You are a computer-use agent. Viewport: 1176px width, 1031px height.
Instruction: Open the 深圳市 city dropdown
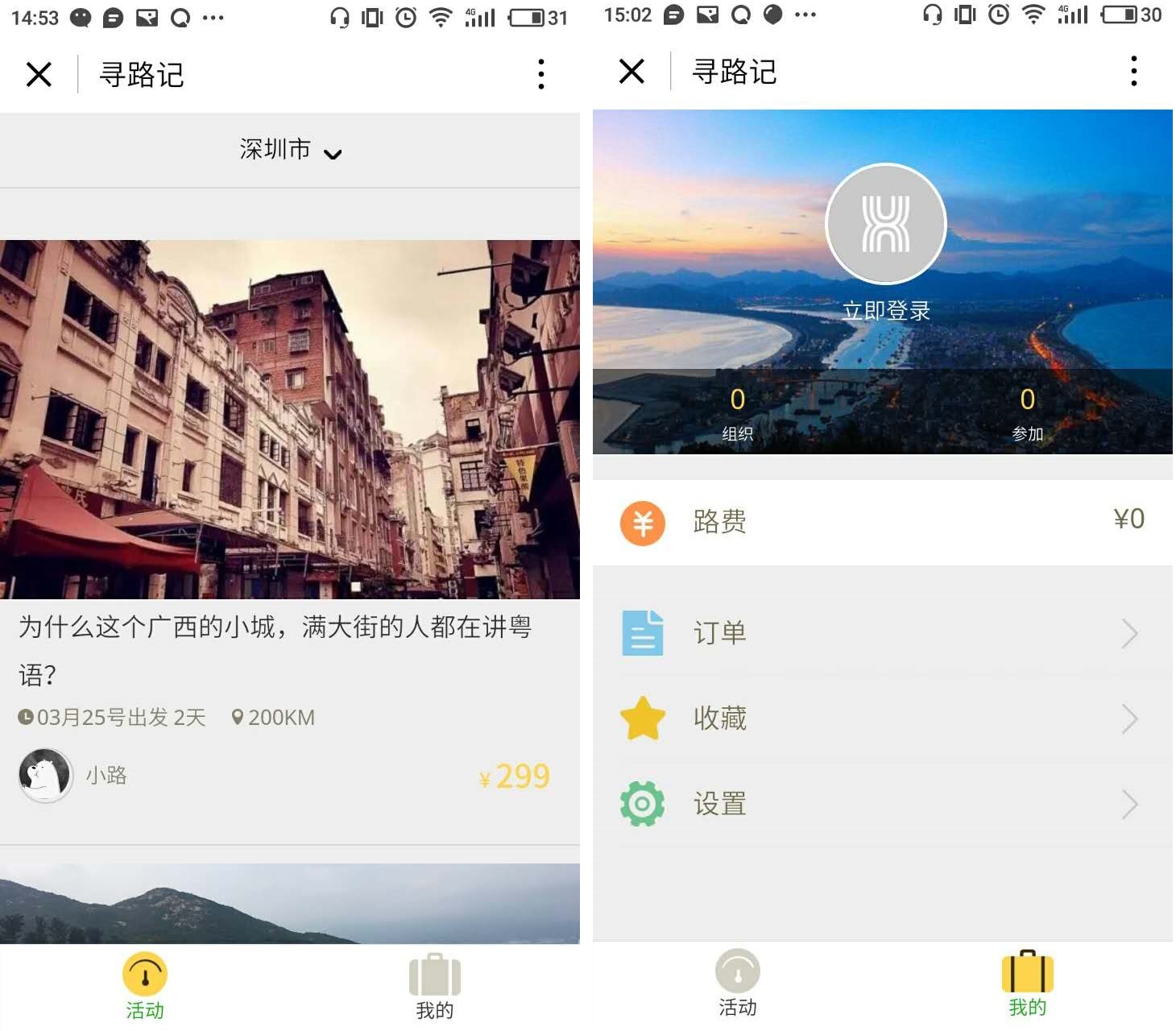click(x=290, y=151)
